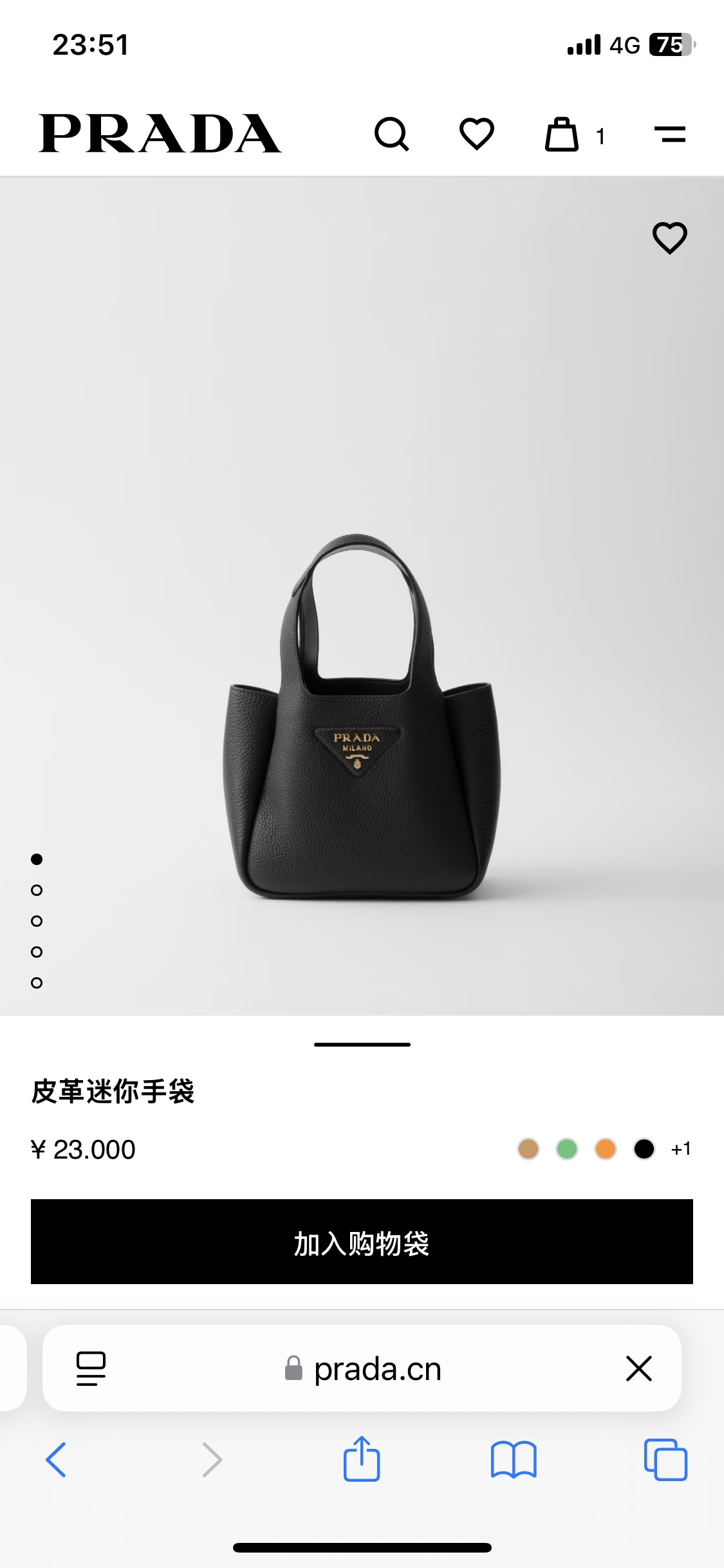Select the green color swatch
724x1568 pixels.
[567, 1149]
